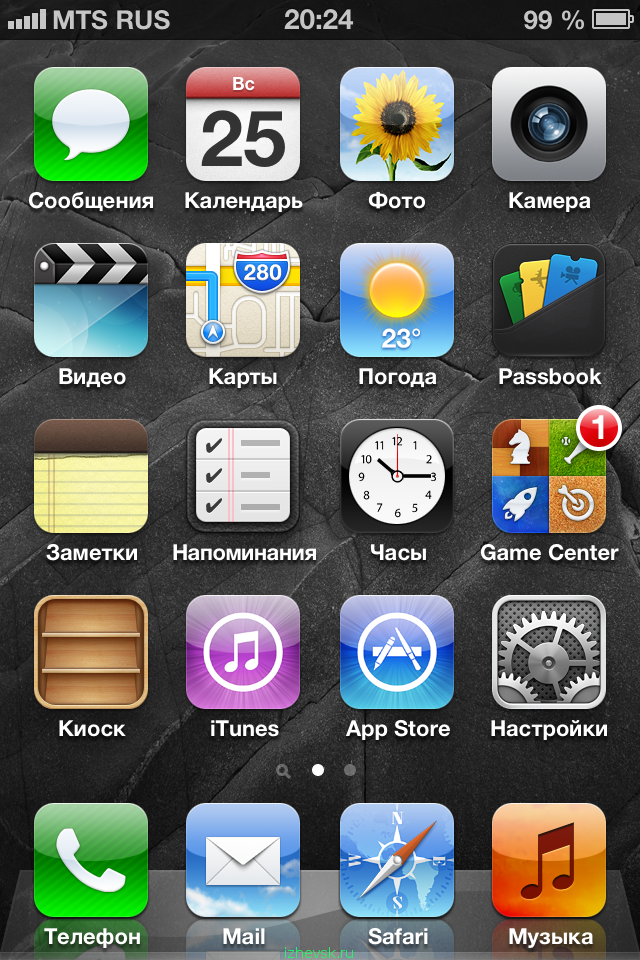Launch the Напоминания reminders app
Viewport: 640px width, 960px height.
243,476
